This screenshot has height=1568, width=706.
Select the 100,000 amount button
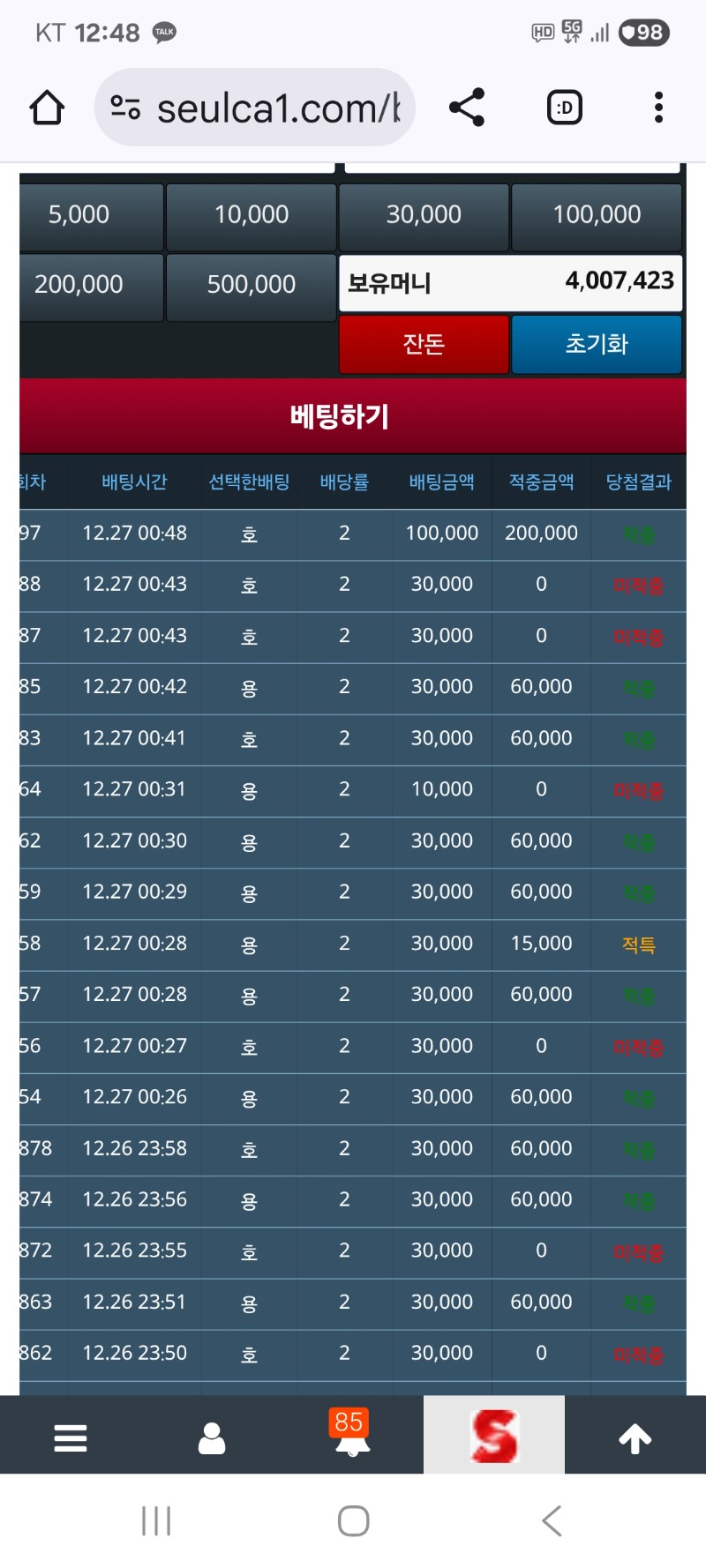[x=597, y=215]
